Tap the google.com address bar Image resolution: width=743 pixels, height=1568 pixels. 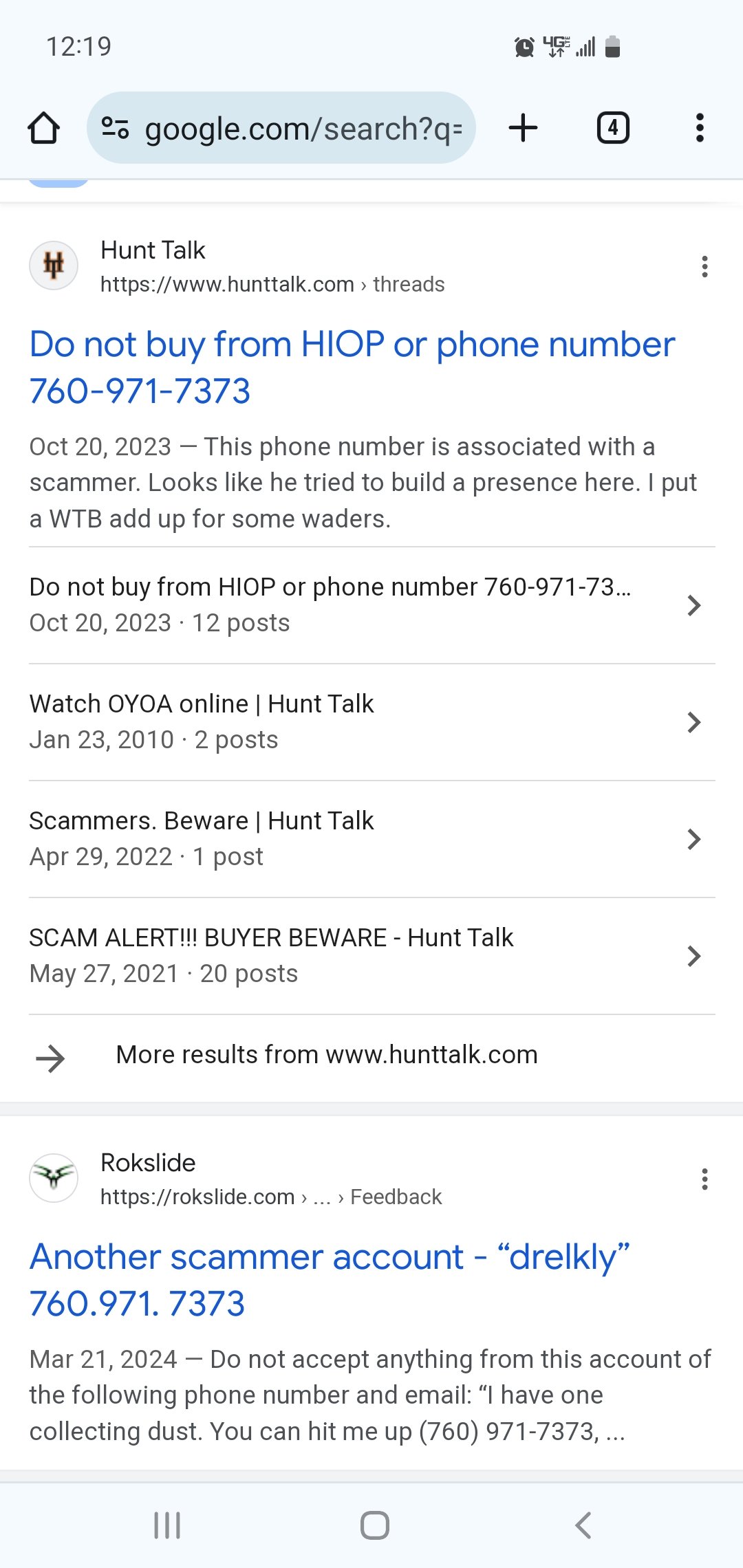(x=281, y=128)
